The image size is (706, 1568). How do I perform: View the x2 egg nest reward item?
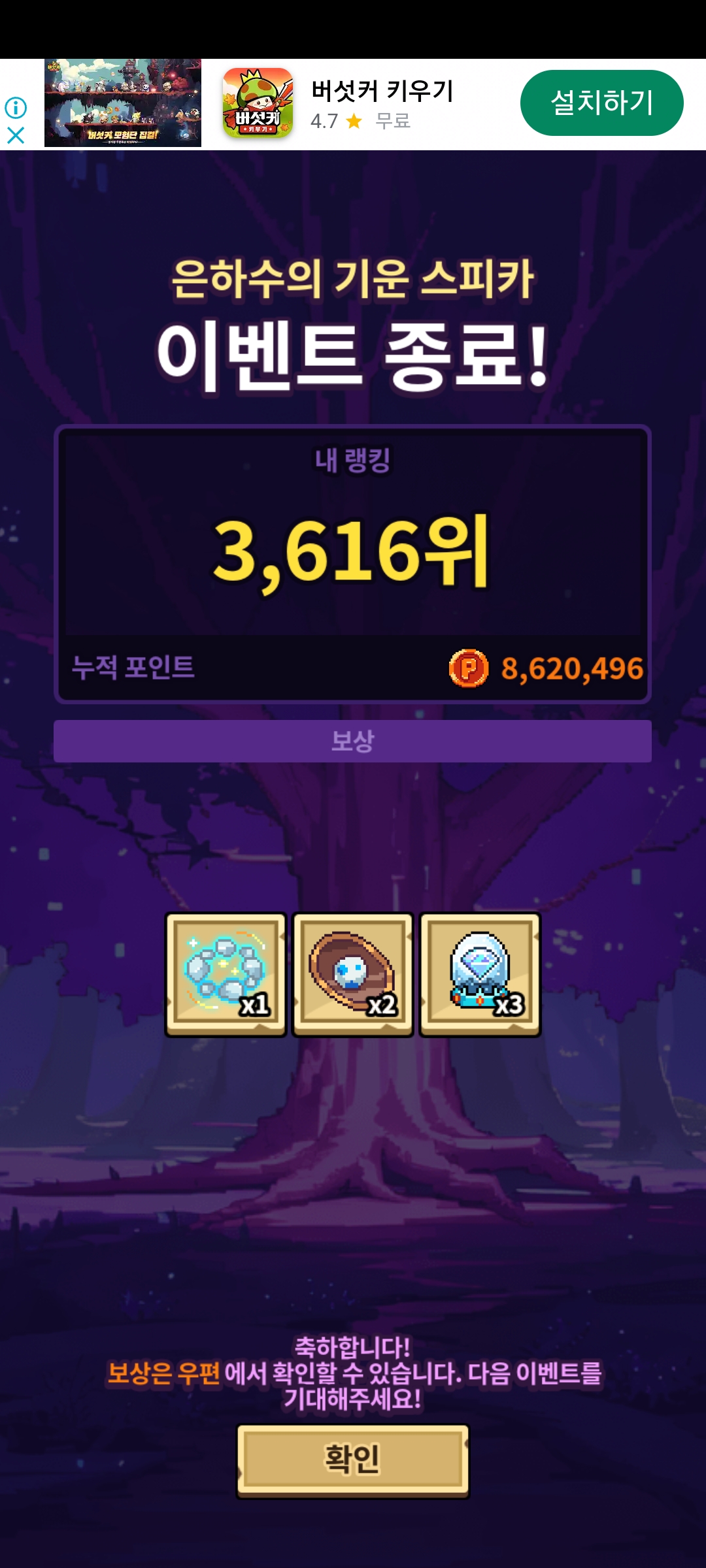point(353,973)
